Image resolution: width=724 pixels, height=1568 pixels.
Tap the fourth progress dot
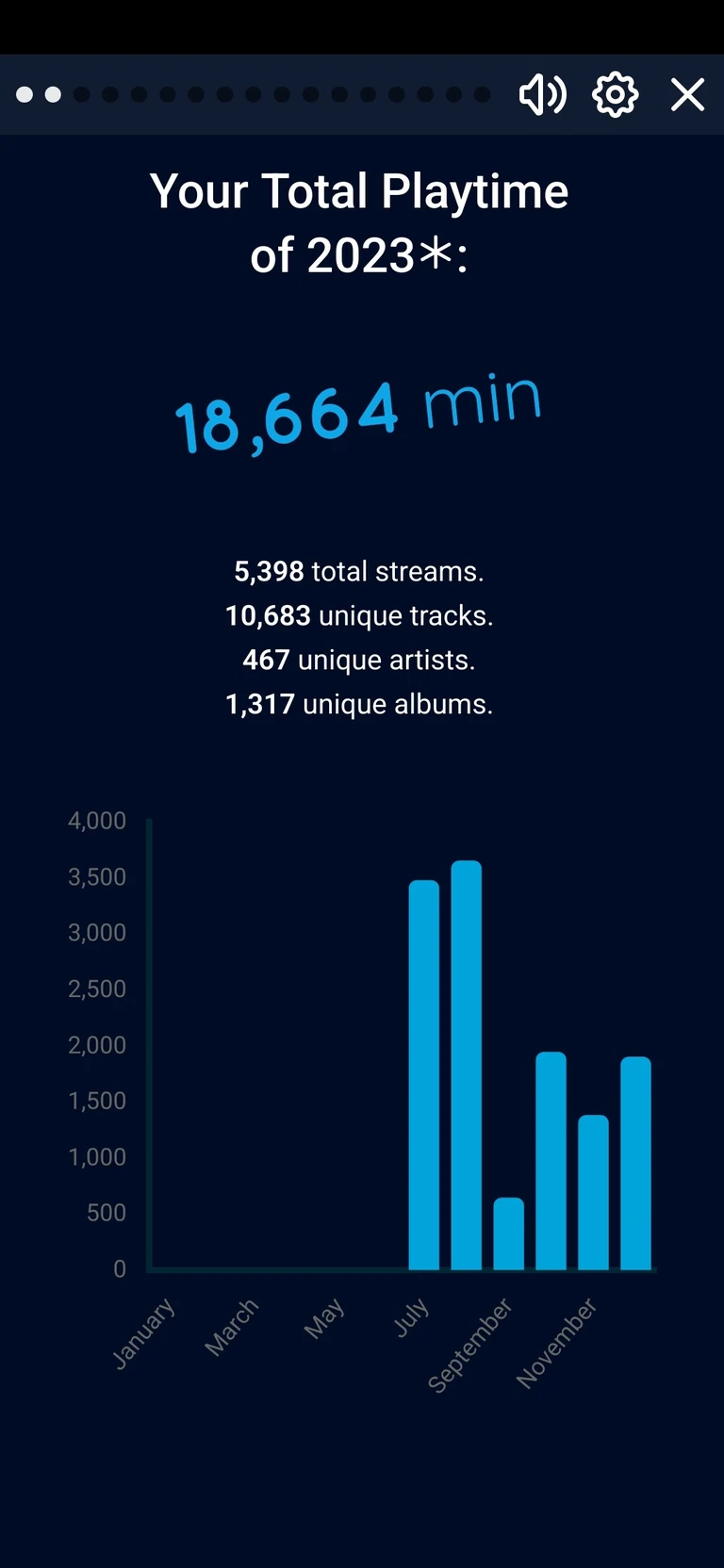(x=109, y=94)
